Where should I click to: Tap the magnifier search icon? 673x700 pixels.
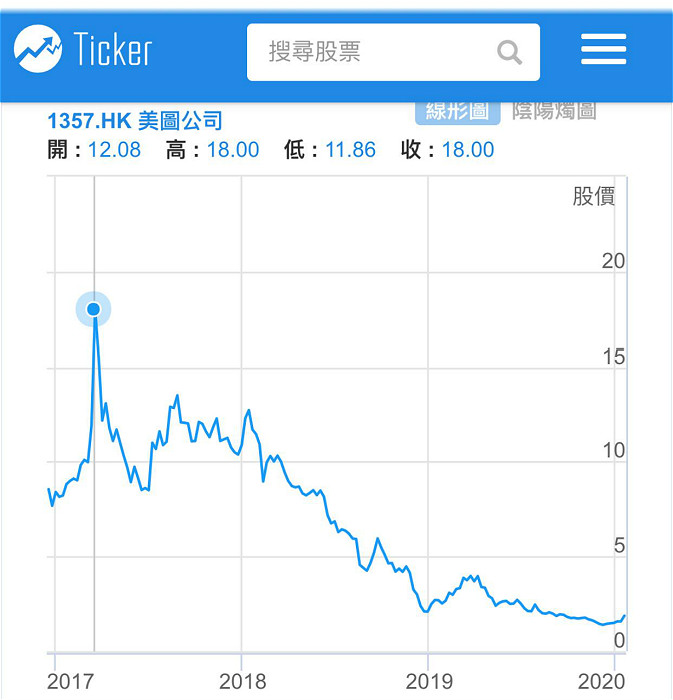click(x=509, y=52)
